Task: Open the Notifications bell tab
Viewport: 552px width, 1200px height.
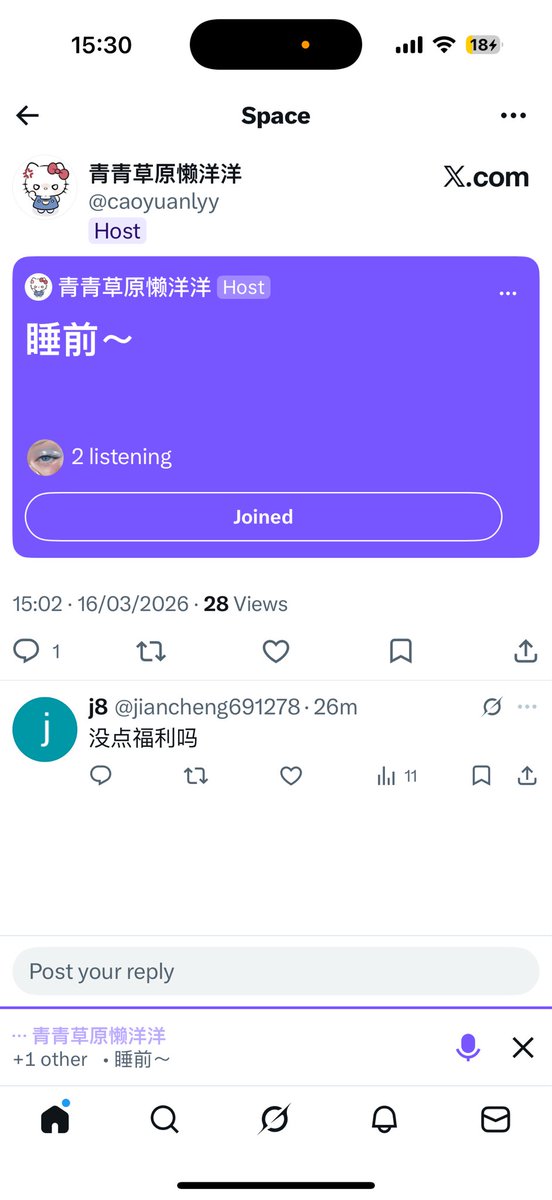Action: [x=385, y=1120]
